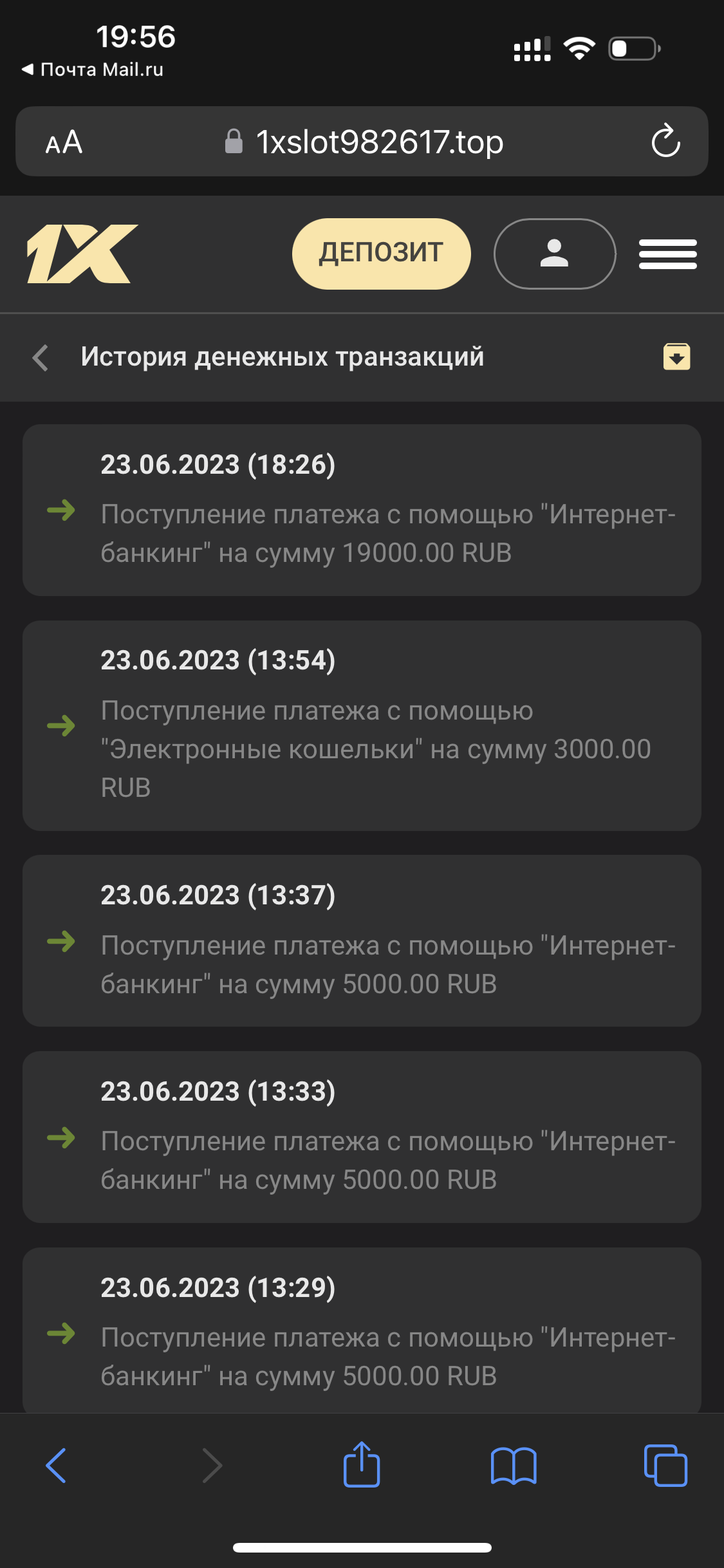Open the user profile button

click(554, 254)
